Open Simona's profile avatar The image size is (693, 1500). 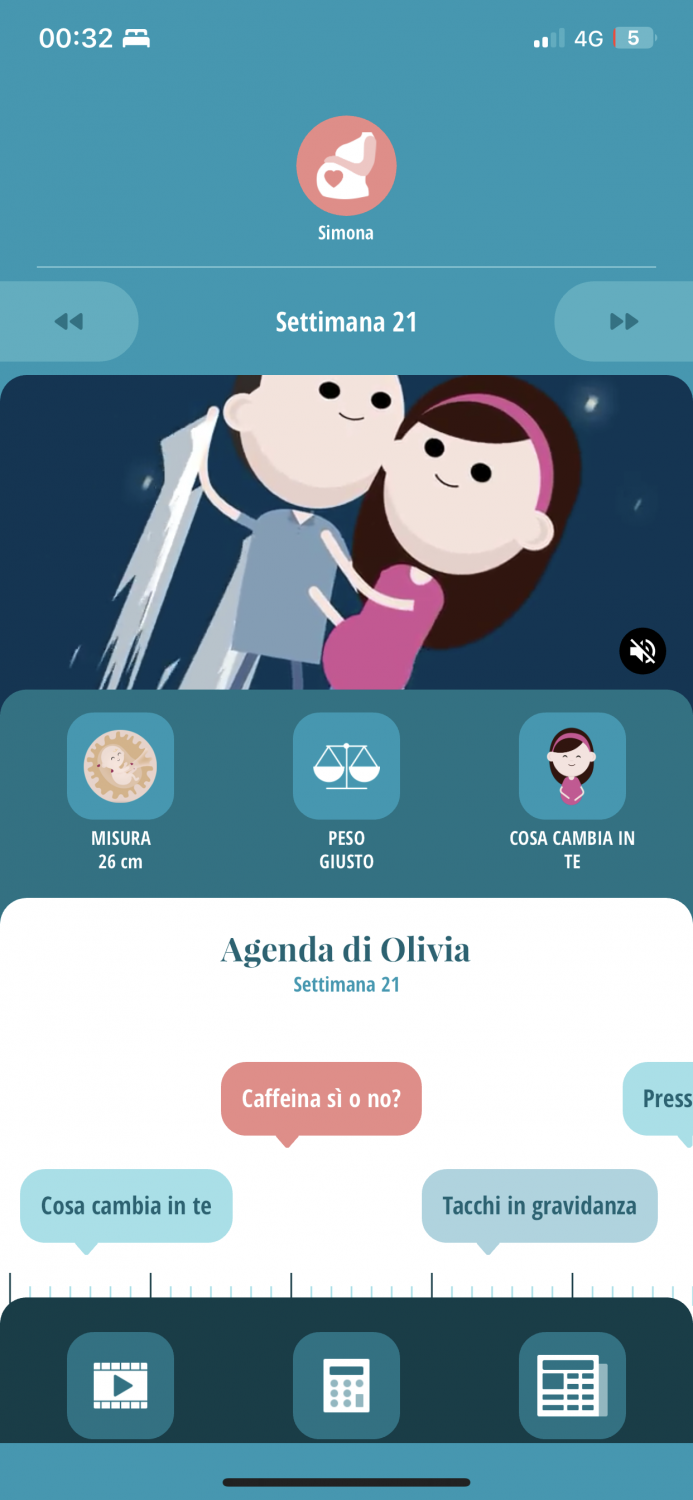click(x=346, y=166)
